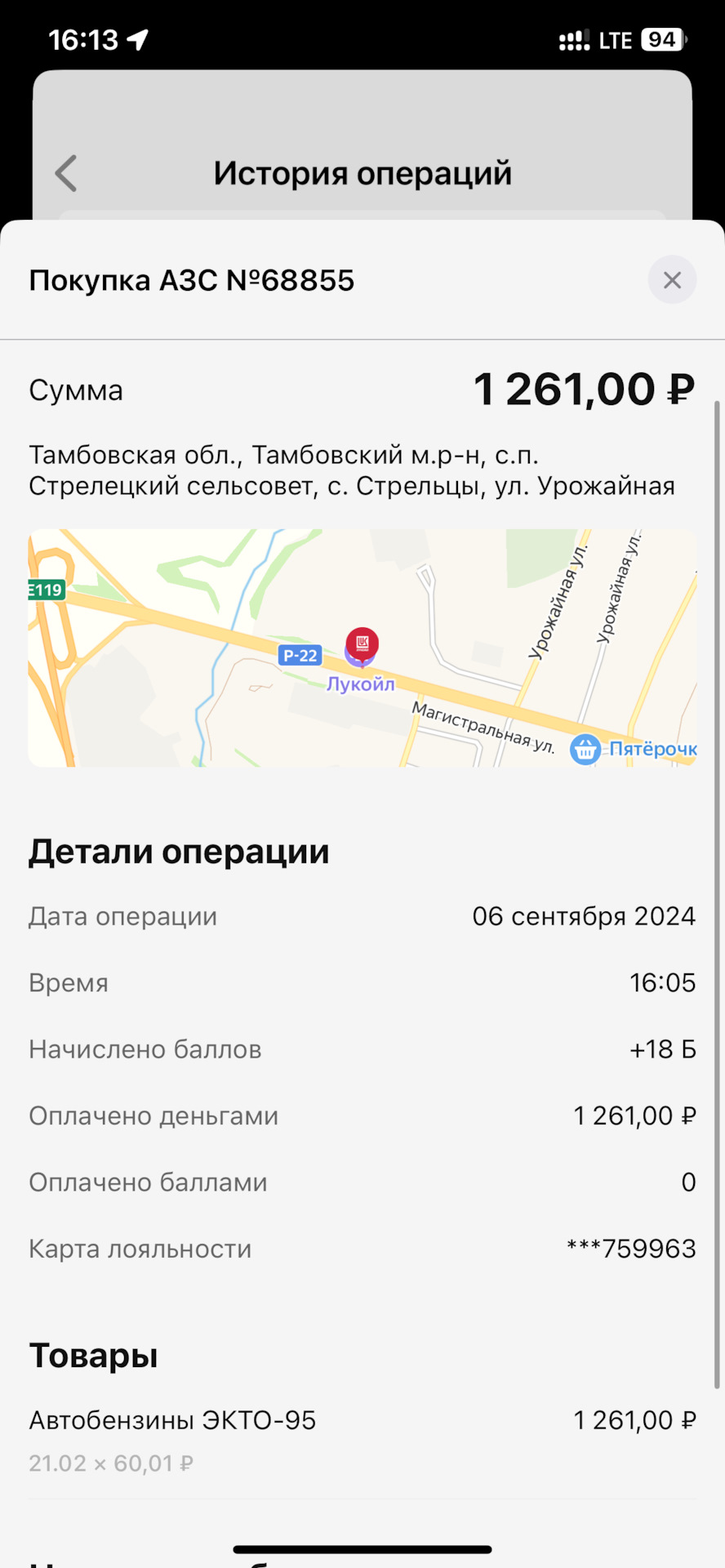Viewport: 725px width, 1568px height.
Task: Close the purchase details sheet
Action: [672, 280]
